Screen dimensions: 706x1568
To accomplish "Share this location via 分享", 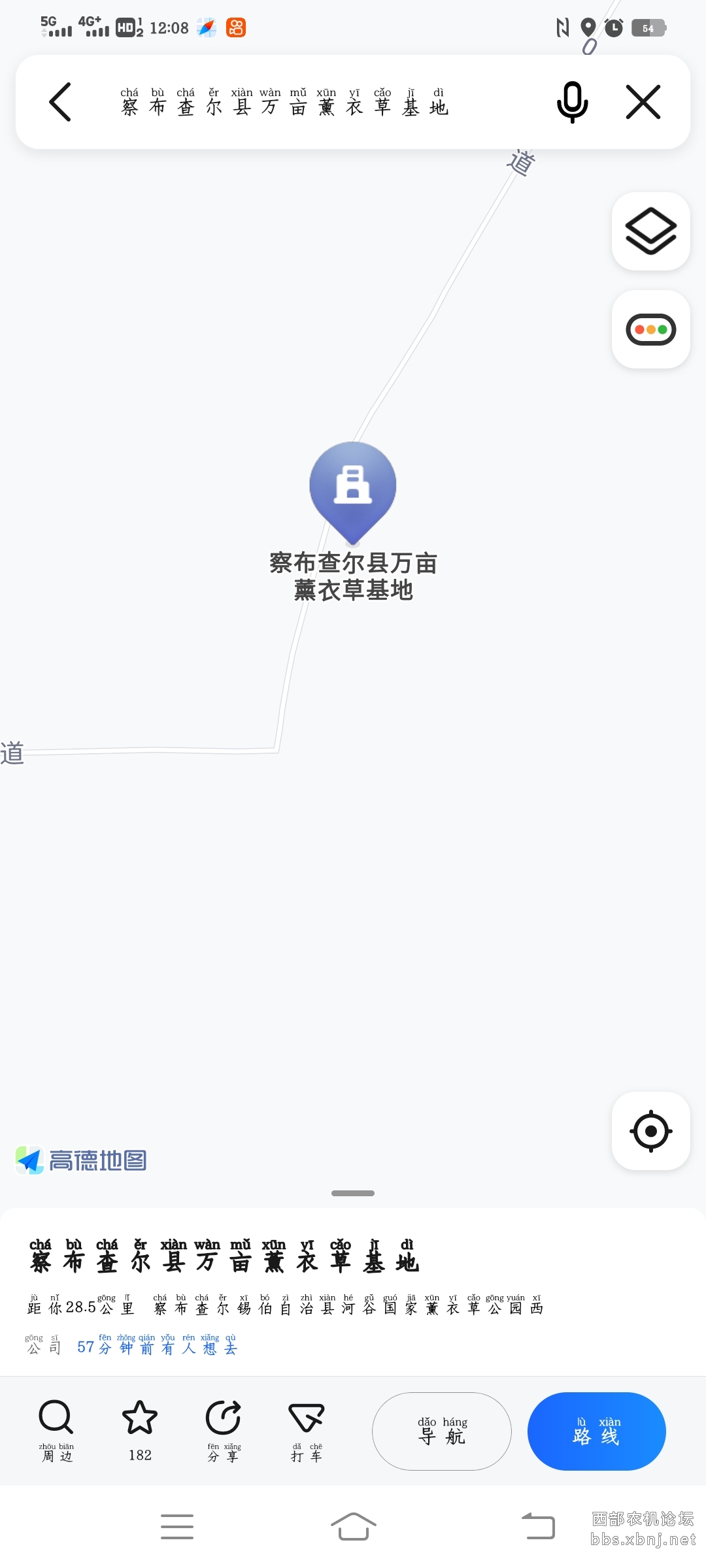I will click(x=224, y=1428).
